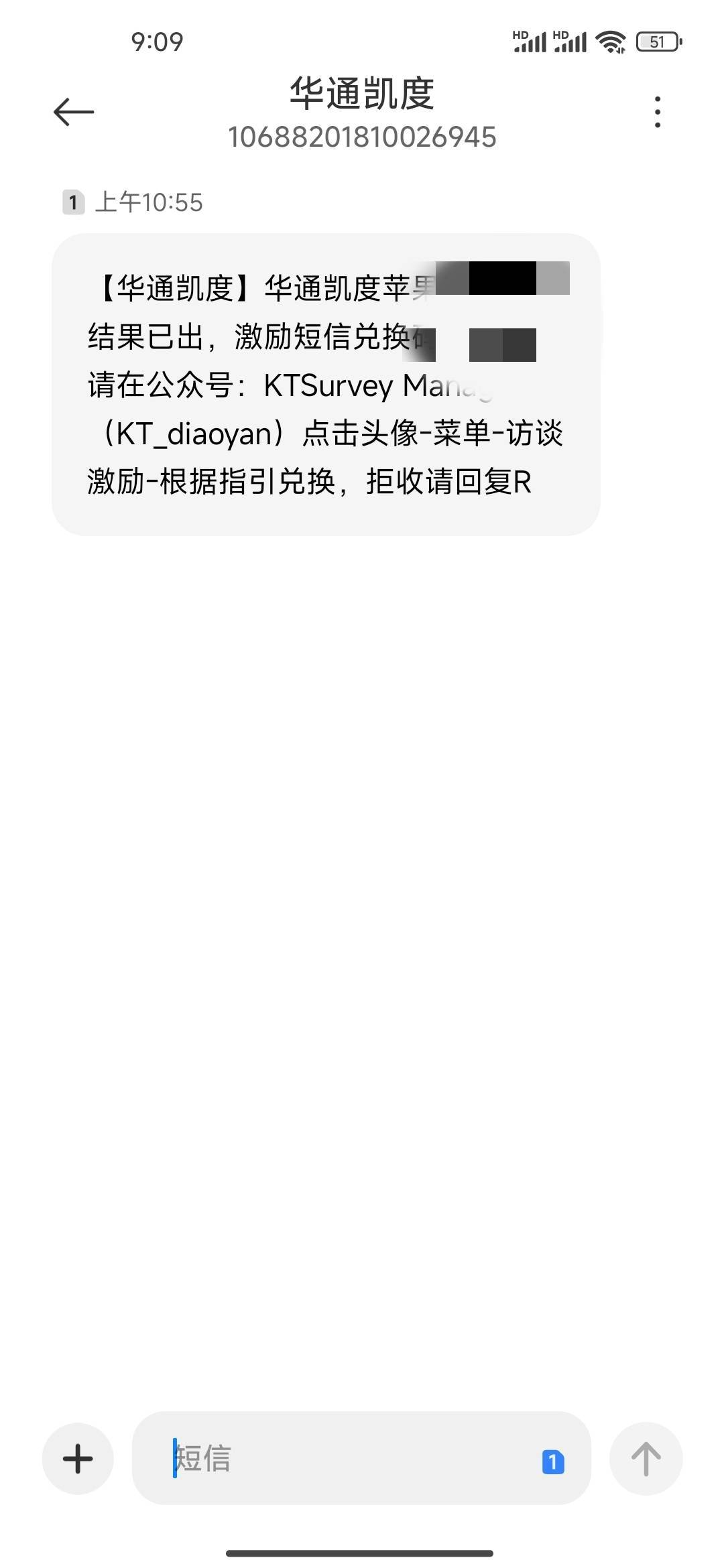Open the plus attachment button
The image size is (724, 1568).
point(78,1458)
